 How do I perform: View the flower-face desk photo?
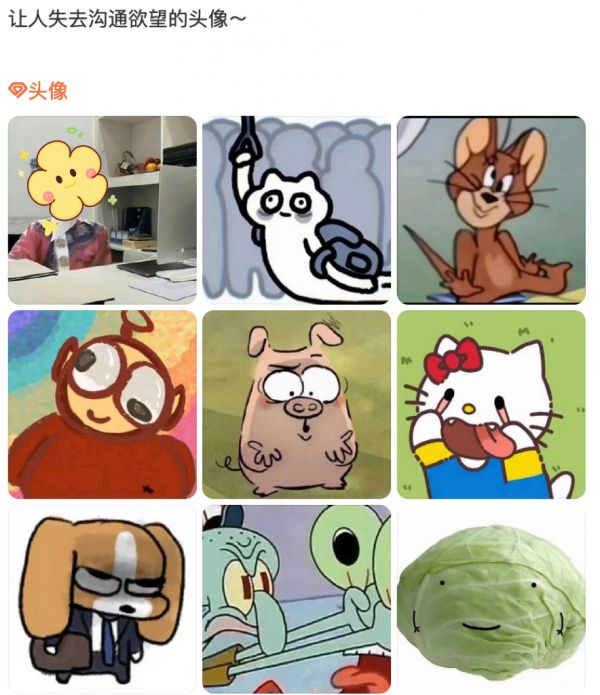click(102, 210)
